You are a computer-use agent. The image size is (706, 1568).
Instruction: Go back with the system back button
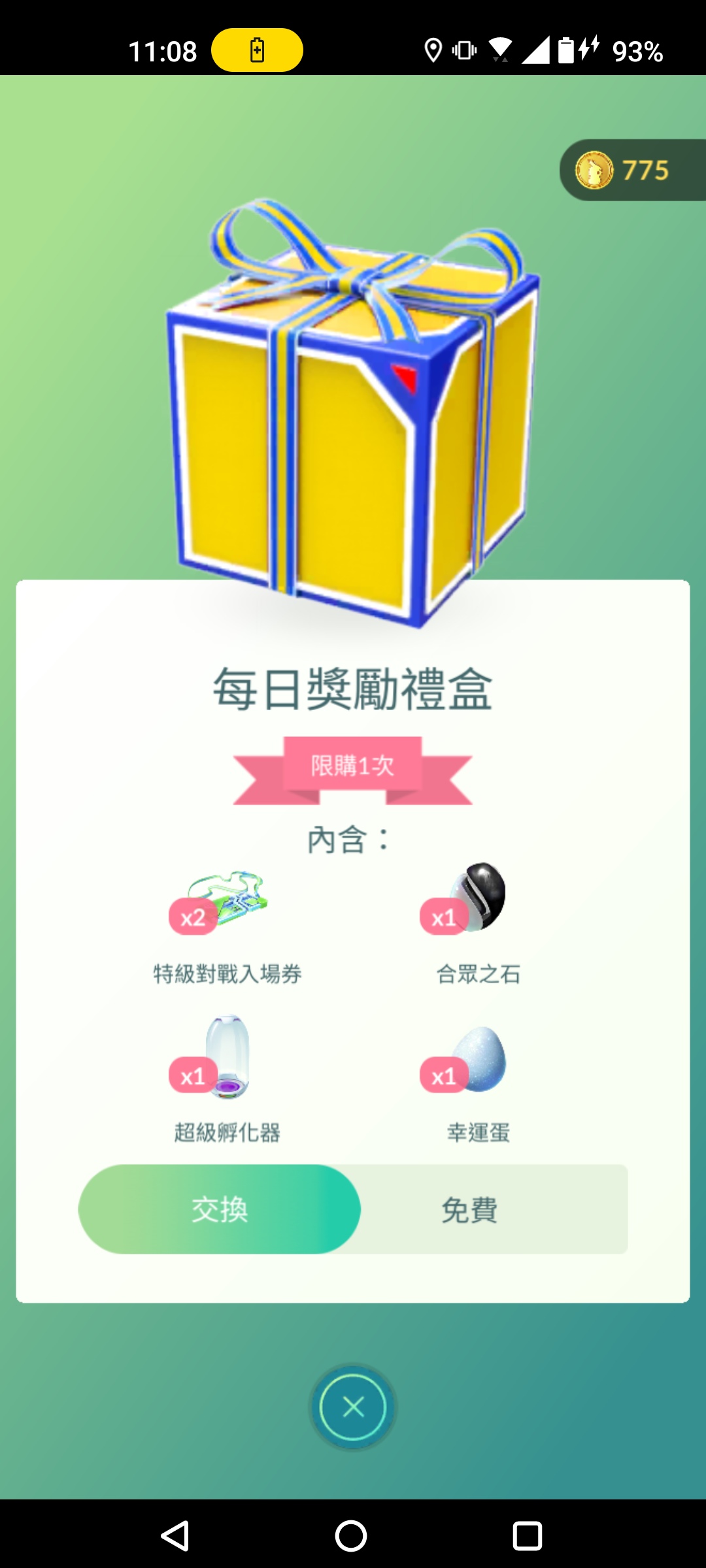[175, 1535]
